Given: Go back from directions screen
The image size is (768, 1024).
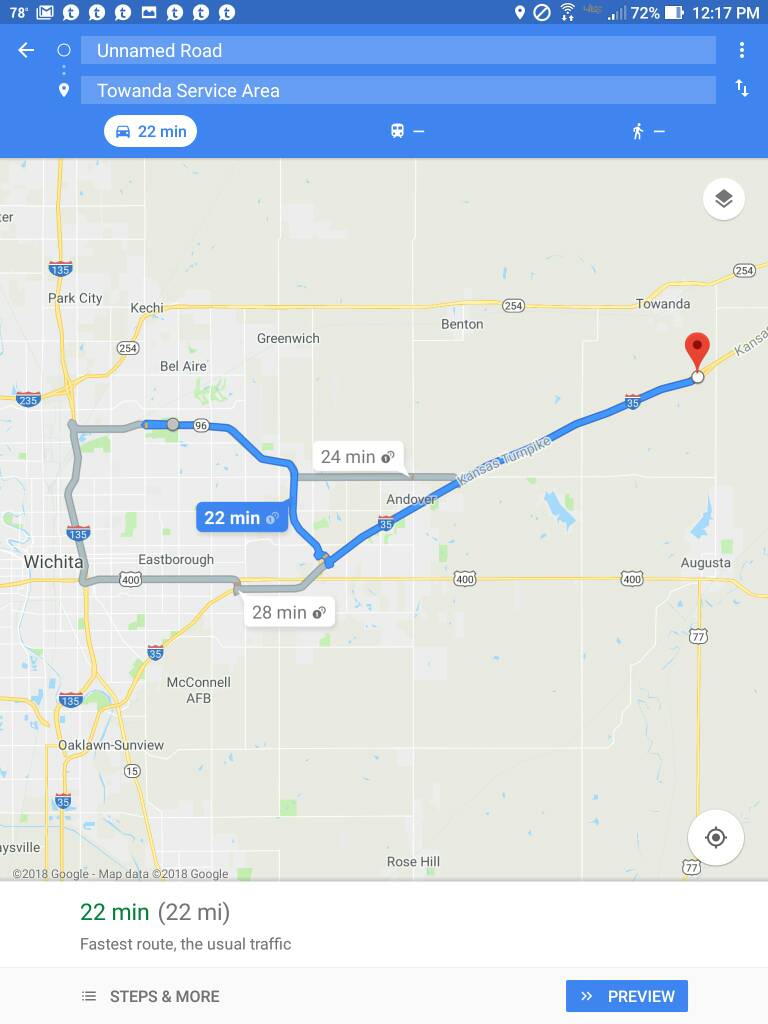Looking at the screenshot, I should pyautogui.click(x=26, y=50).
